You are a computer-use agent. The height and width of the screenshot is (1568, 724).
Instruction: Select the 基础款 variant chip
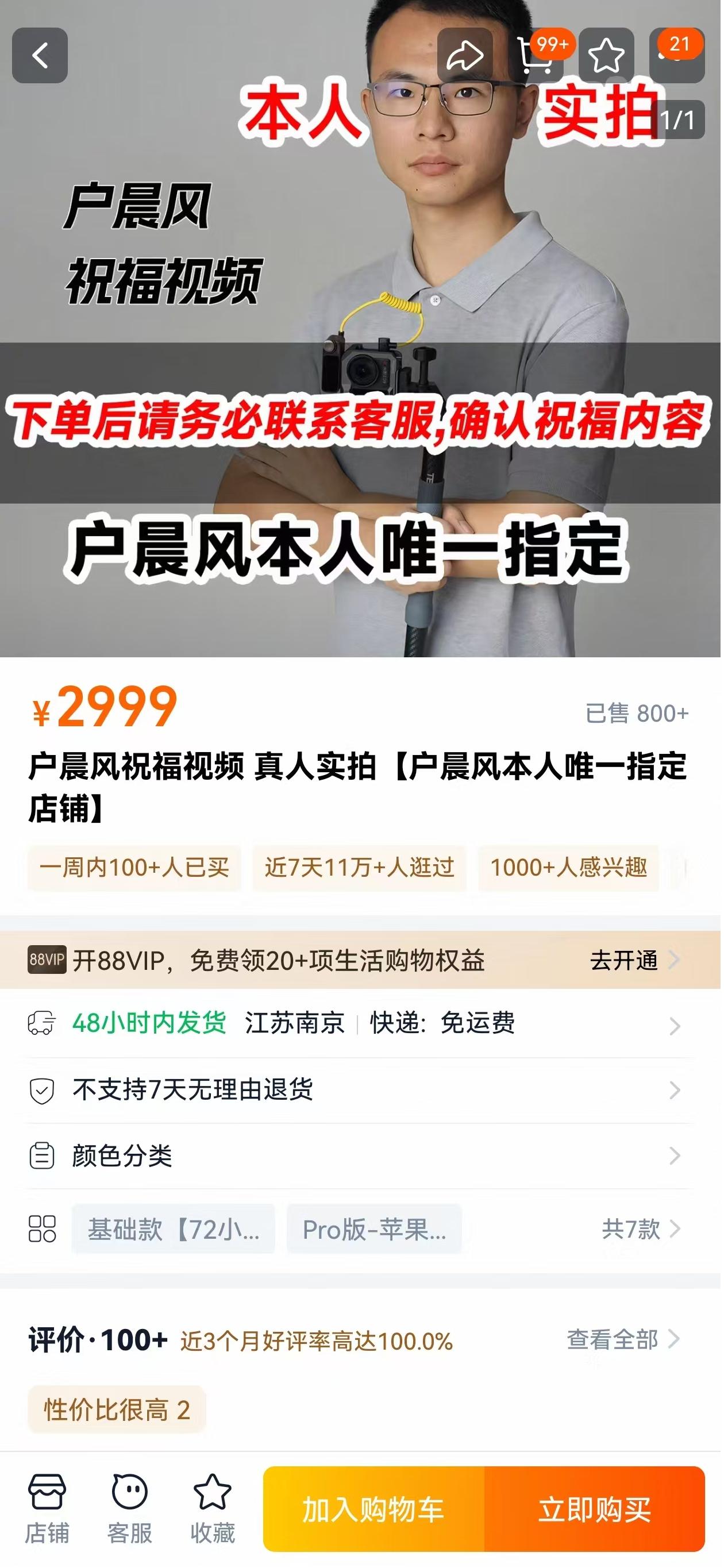174,1229
